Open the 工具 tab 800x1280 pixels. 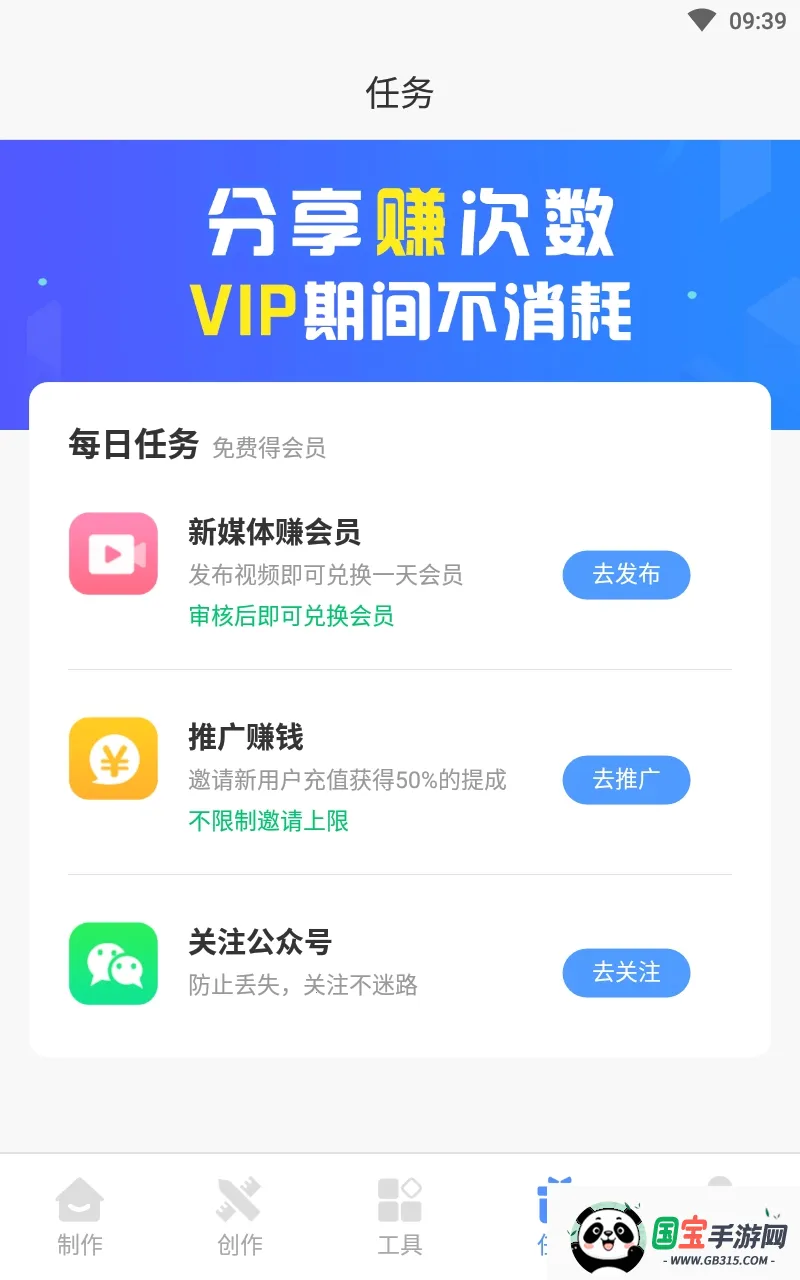pyautogui.click(x=399, y=1215)
